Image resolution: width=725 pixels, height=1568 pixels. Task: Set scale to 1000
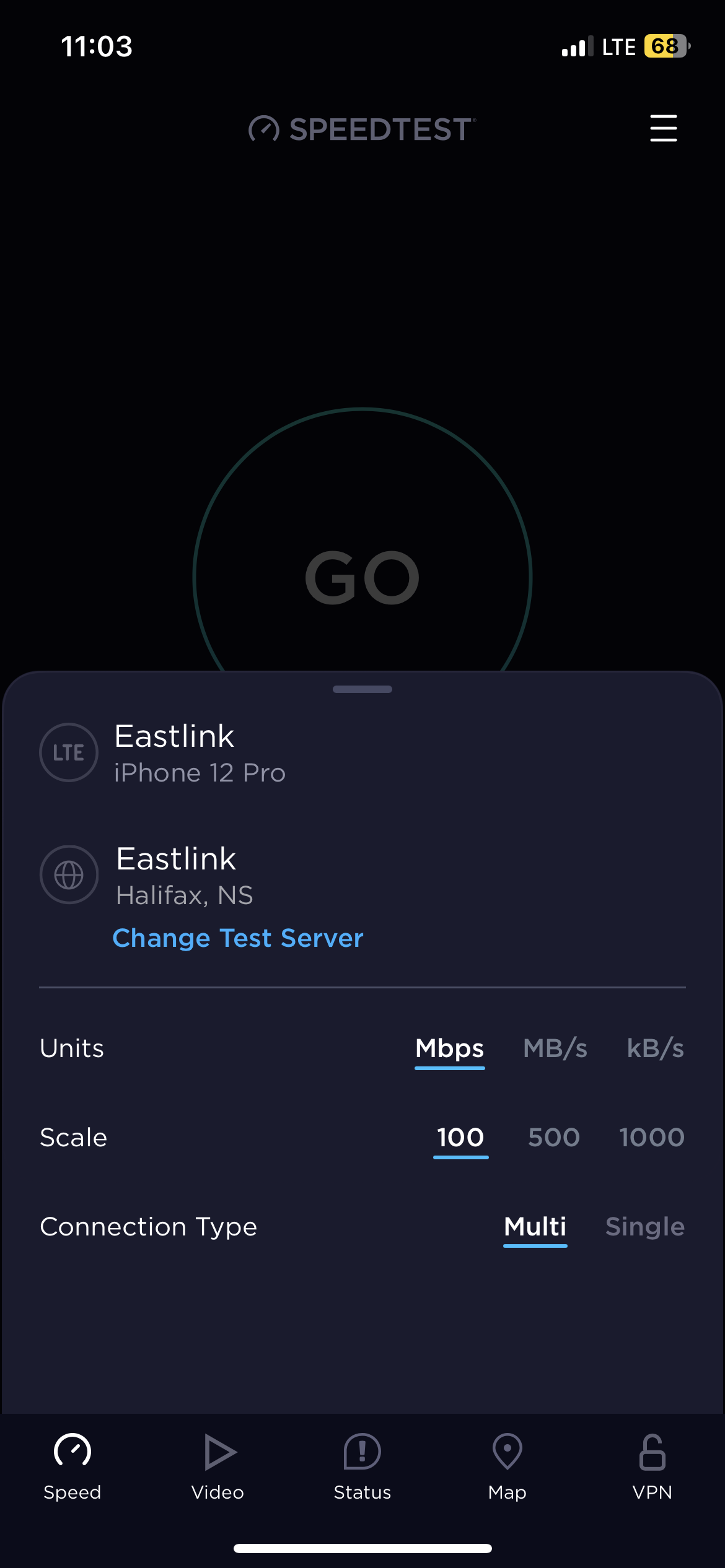[651, 1138]
